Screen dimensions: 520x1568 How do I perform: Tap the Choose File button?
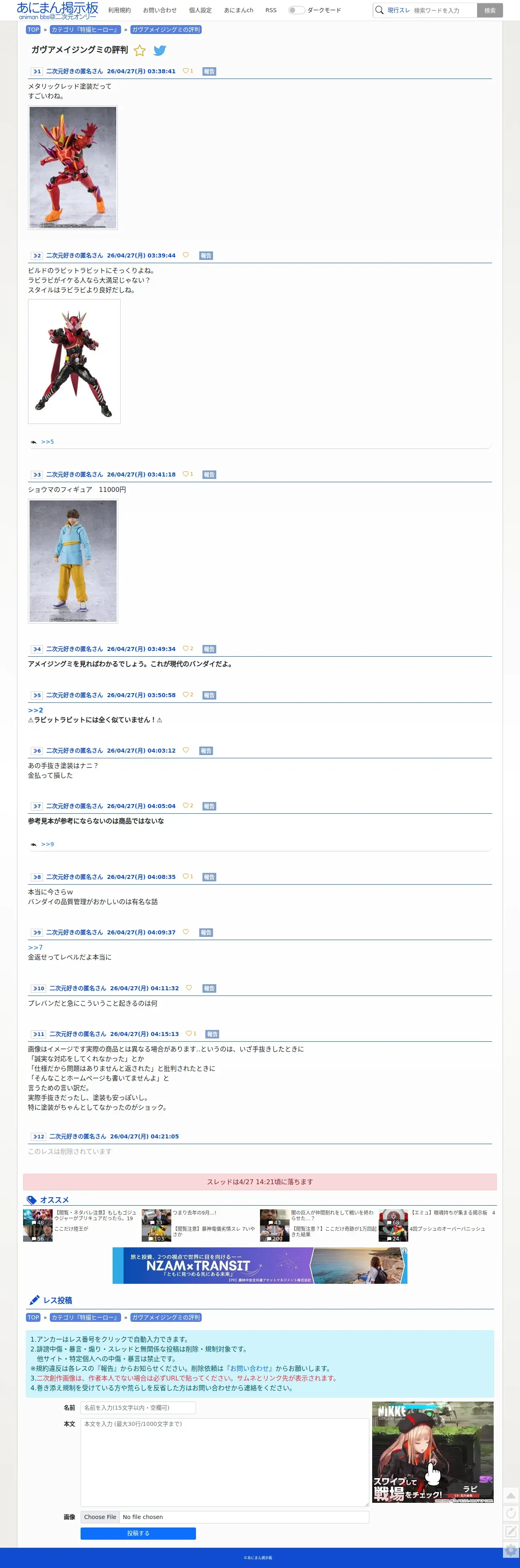tap(100, 1517)
